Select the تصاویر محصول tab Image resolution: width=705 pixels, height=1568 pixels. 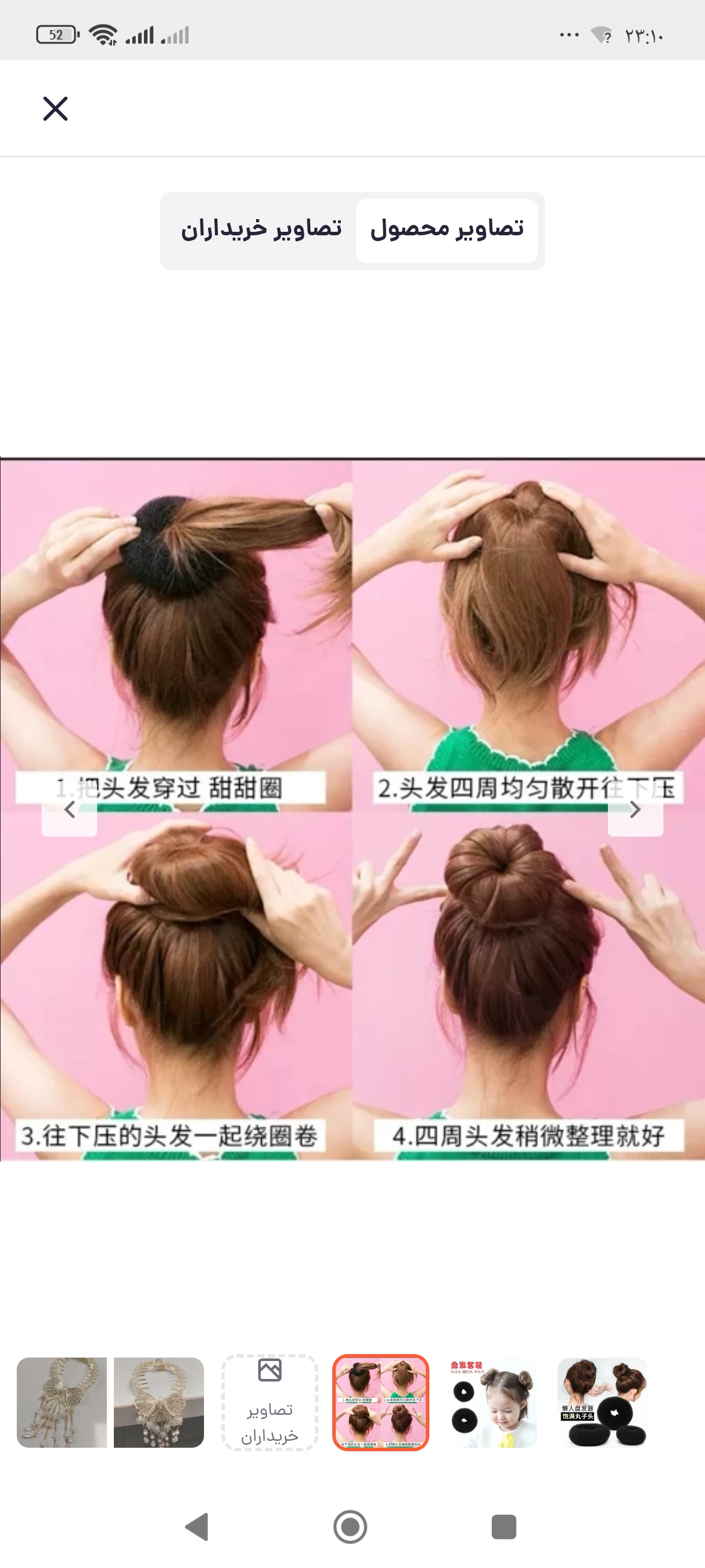click(447, 230)
